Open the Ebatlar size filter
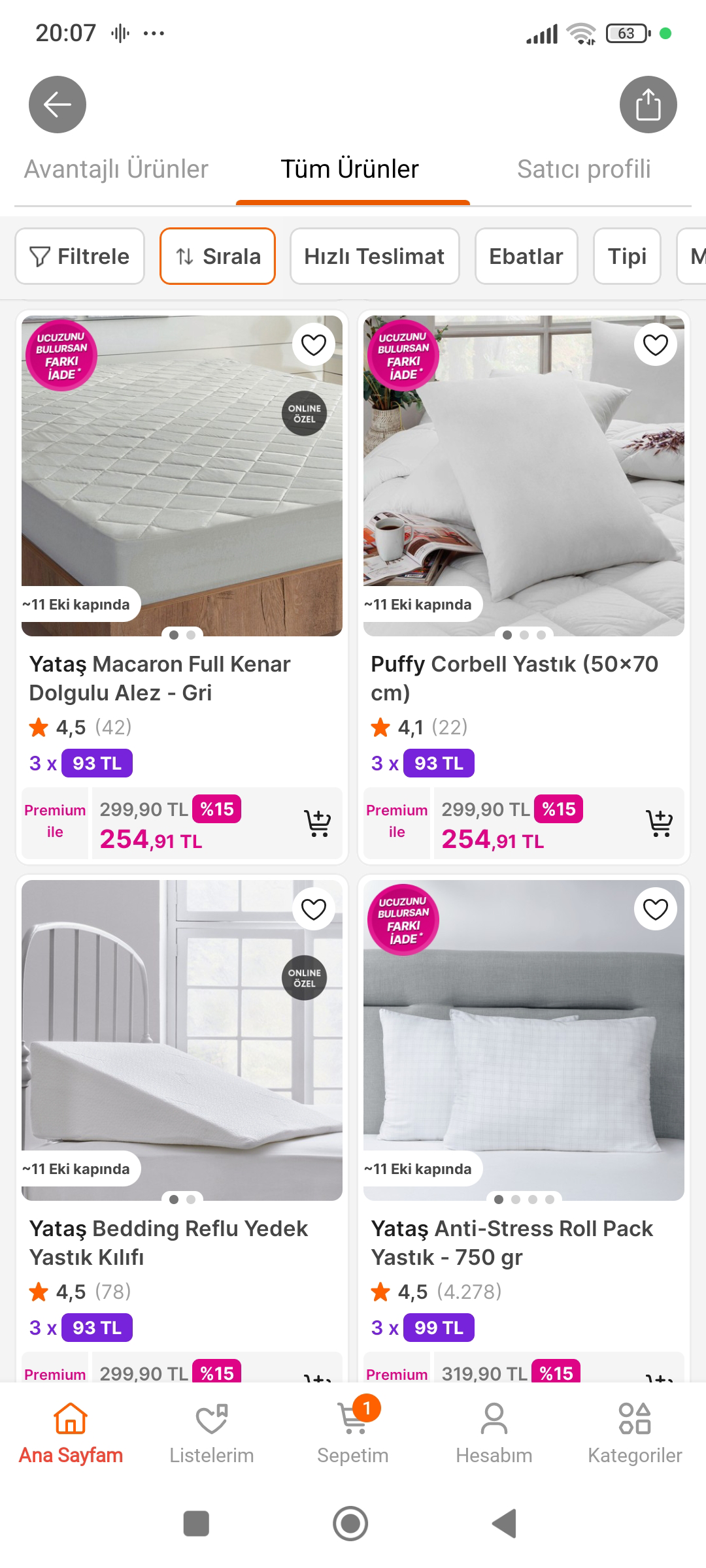 526,256
